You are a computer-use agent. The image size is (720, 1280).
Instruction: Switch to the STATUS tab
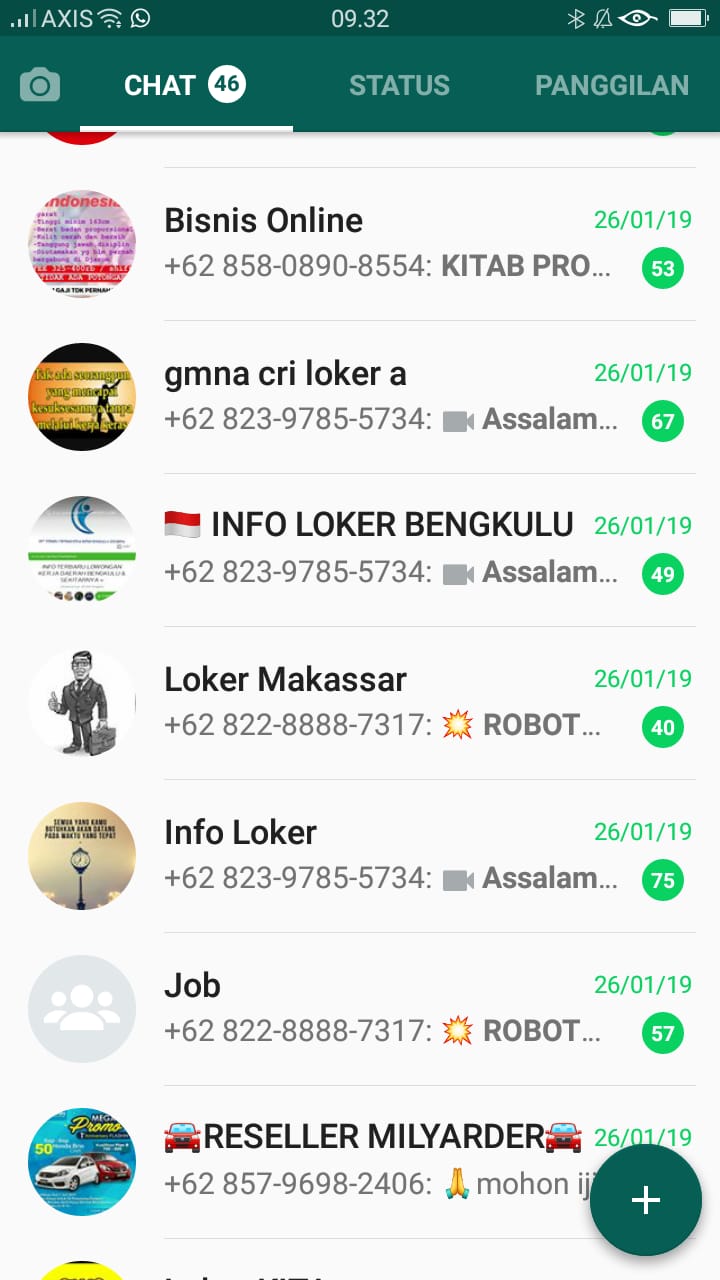point(399,85)
